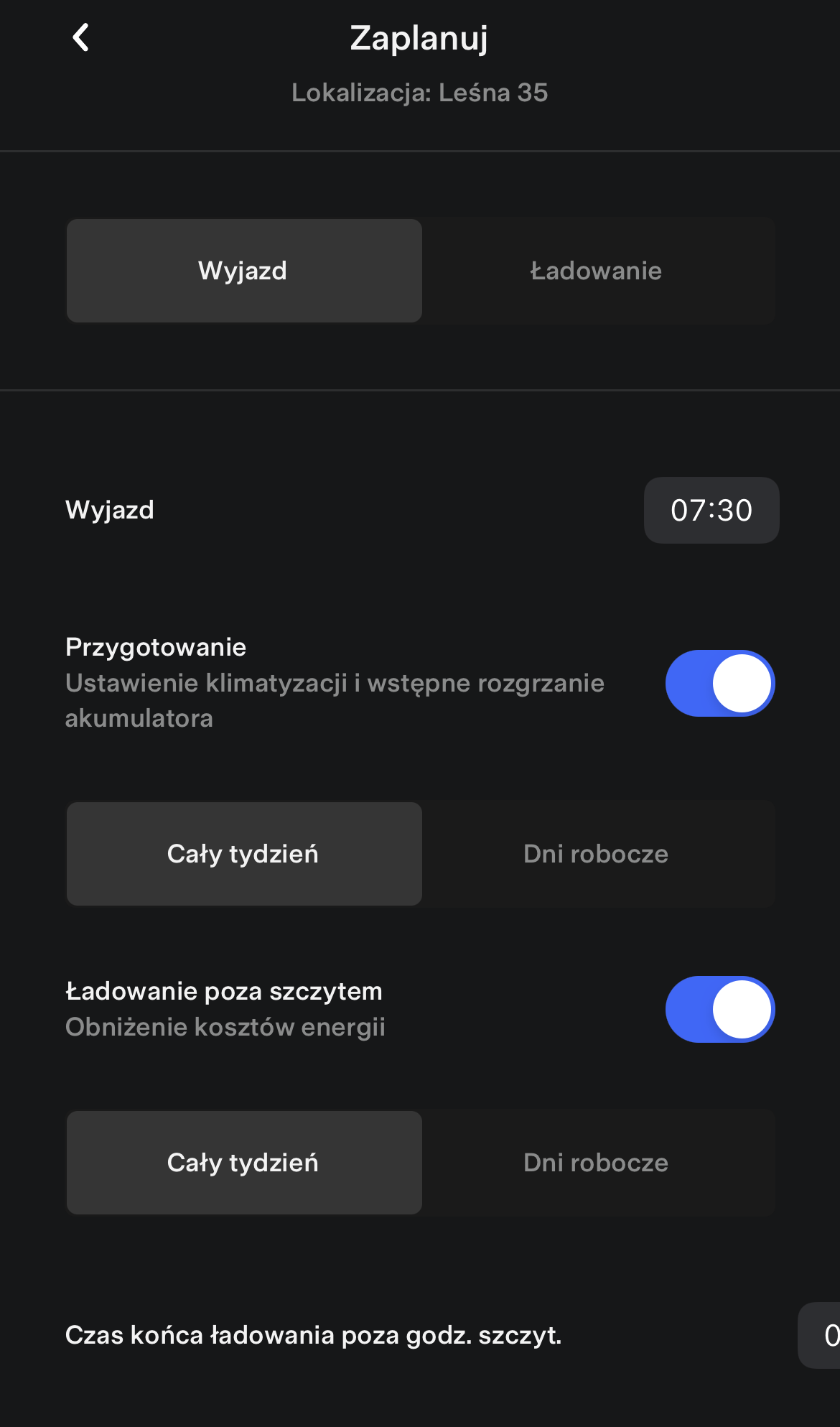This screenshot has width=840, height=1427.
Task: Turn off Ładowanie poza szczytem
Action: pyautogui.click(x=720, y=1009)
